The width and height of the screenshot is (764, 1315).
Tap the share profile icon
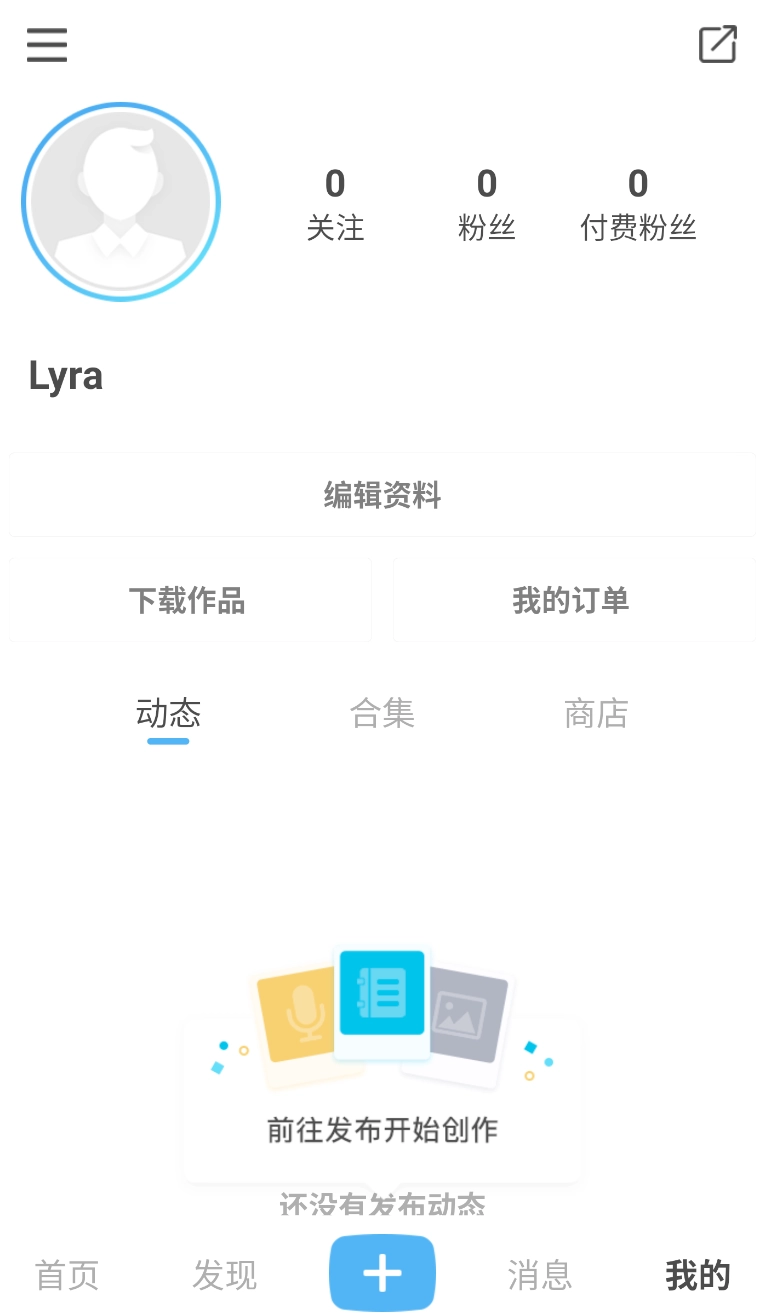pos(717,45)
